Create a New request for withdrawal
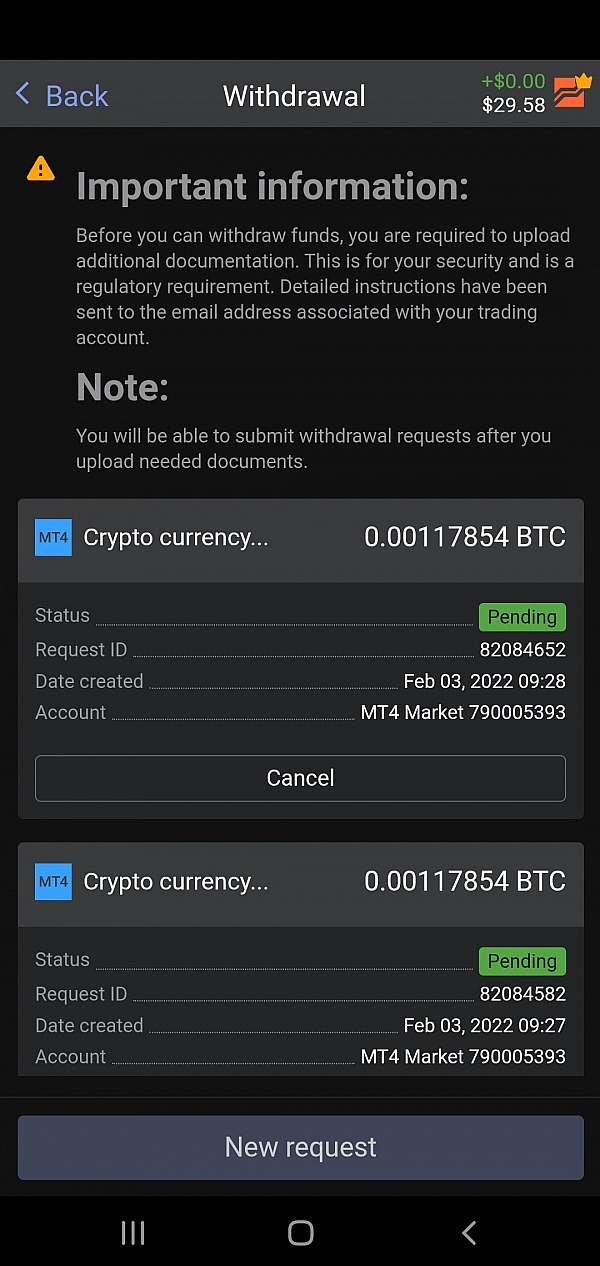The image size is (600, 1266). coord(300,1147)
